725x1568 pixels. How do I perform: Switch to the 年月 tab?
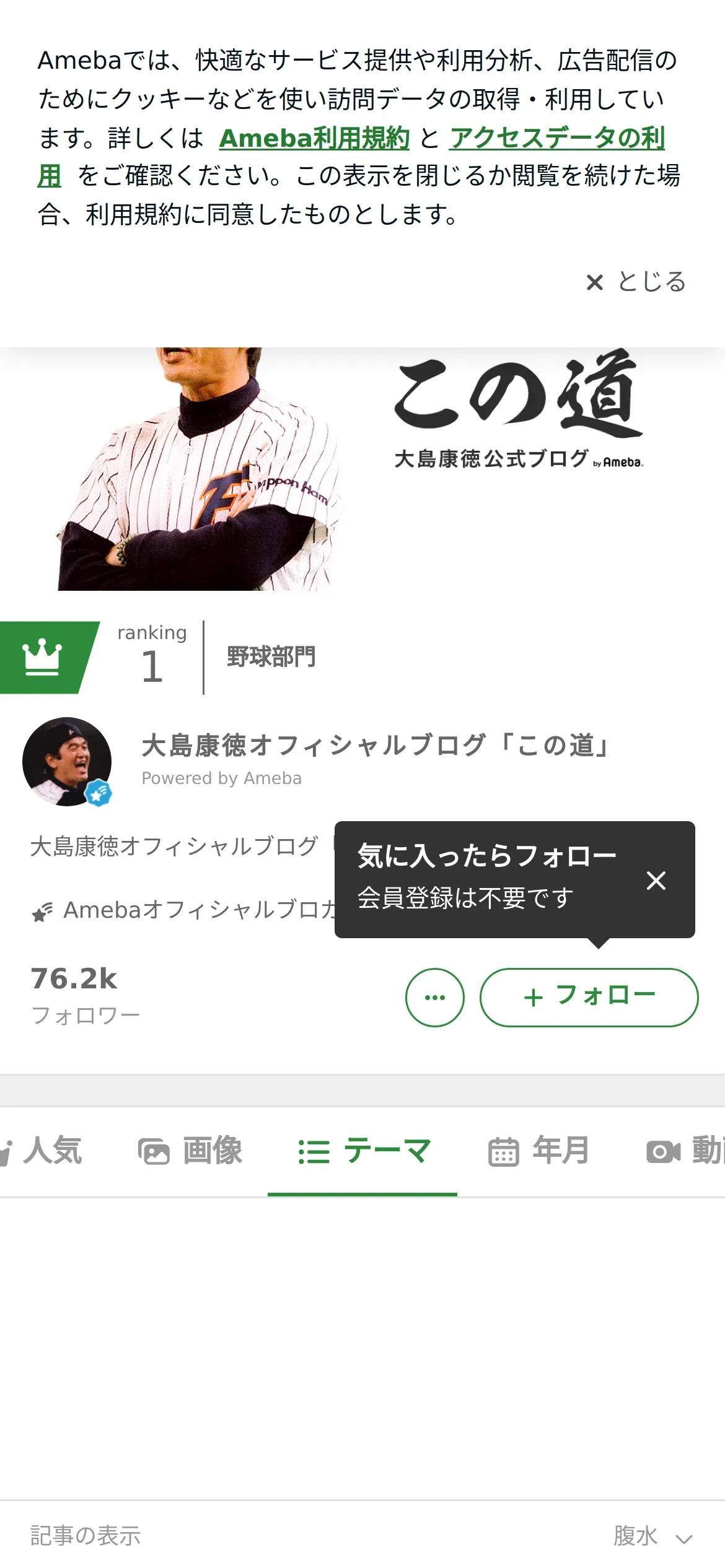click(x=538, y=1151)
